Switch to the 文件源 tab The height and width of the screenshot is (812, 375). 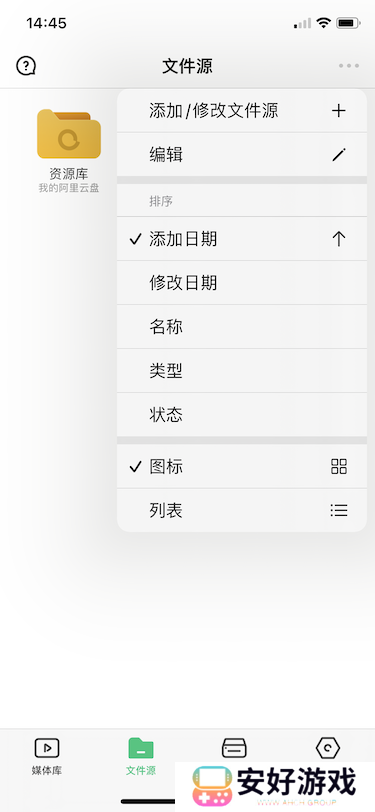tap(141, 756)
